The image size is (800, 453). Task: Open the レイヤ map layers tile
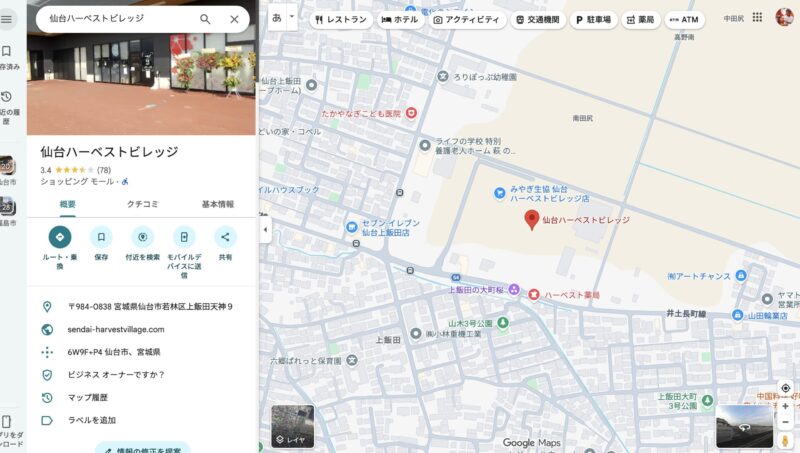coord(292,426)
